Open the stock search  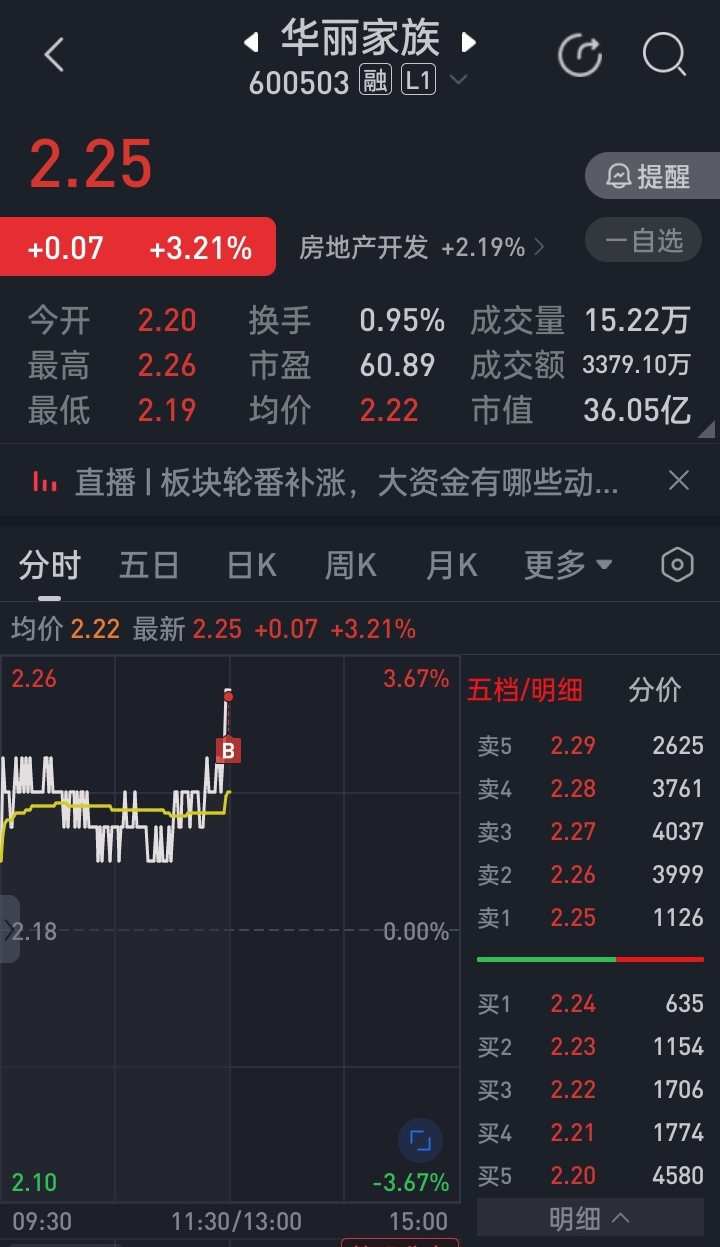(x=664, y=55)
